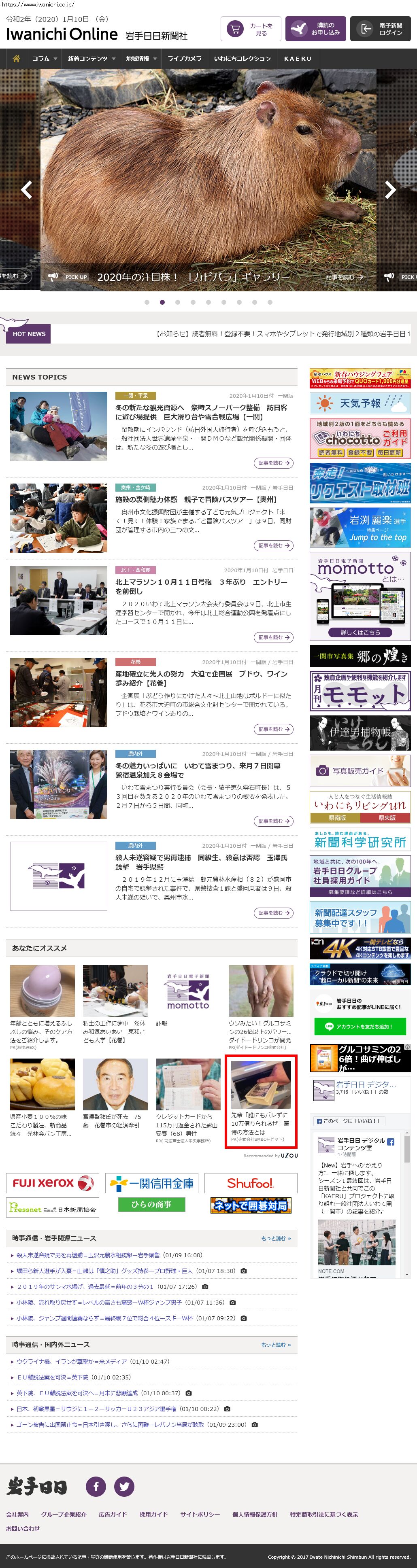Image resolution: width=417 pixels, height=1568 pixels.
Task: Read the 祭畤スノーパーク整備 article
Action: tap(201, 412)
